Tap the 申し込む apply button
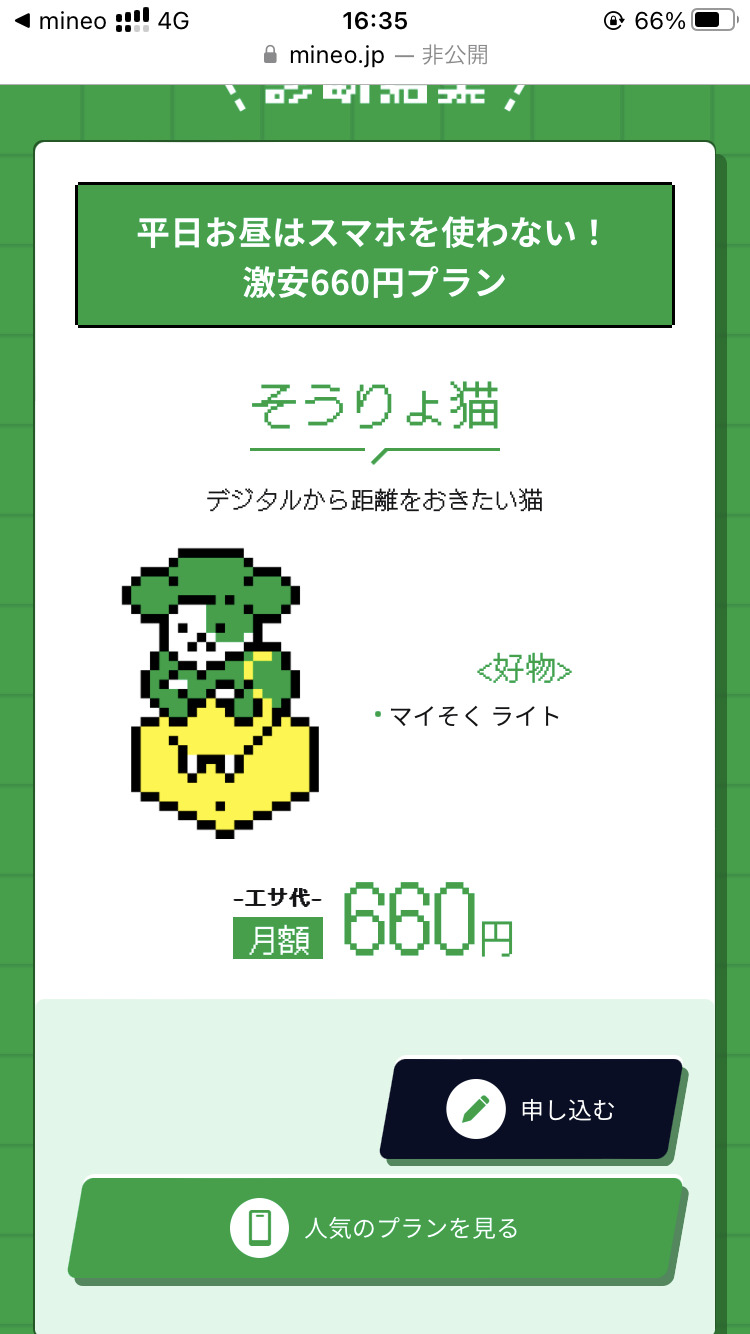This screenshot has width=750, height=1334. coord(532,1109)
